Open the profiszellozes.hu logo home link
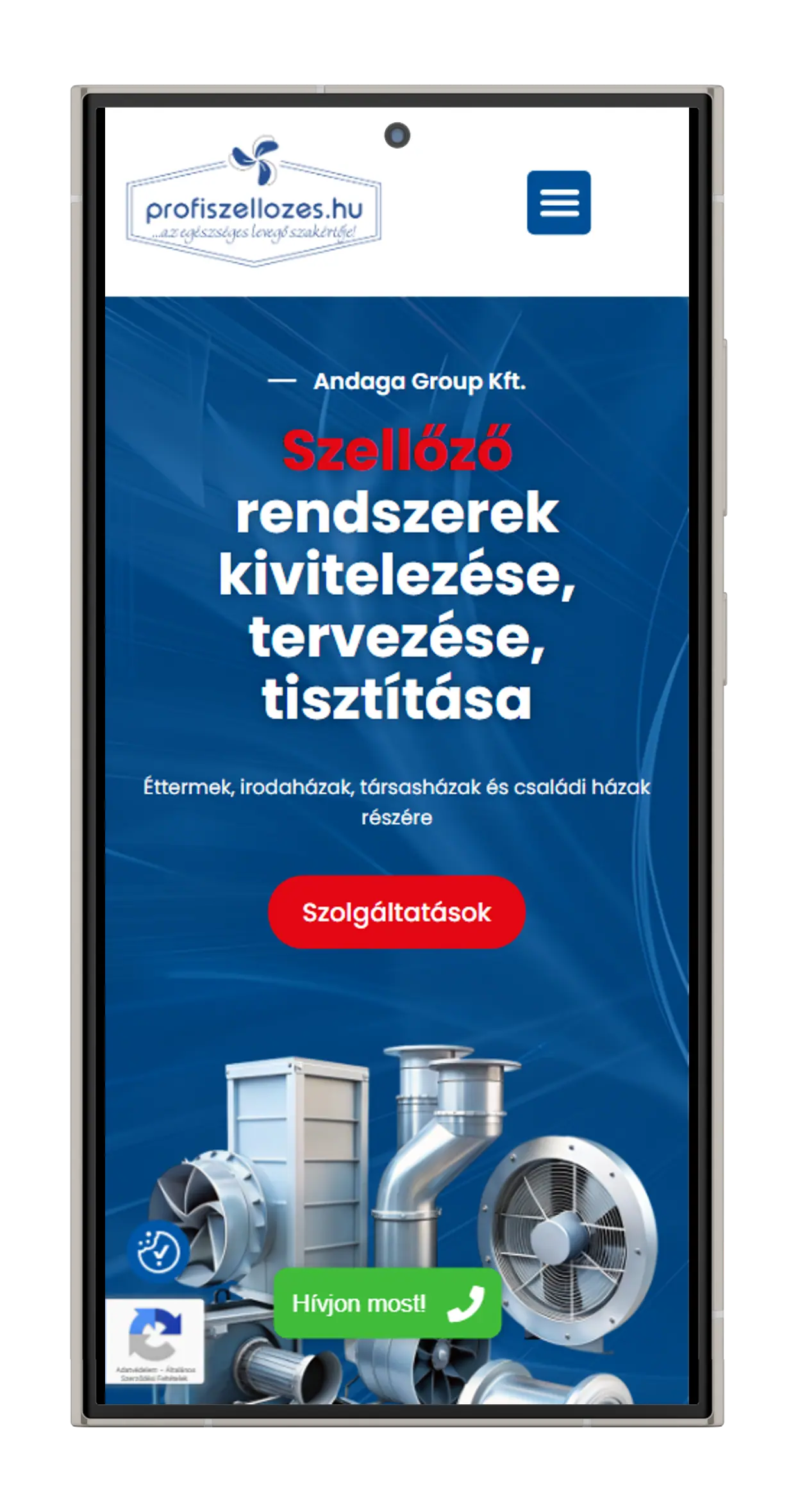The image size is (798, 1512). click(254, 204)
